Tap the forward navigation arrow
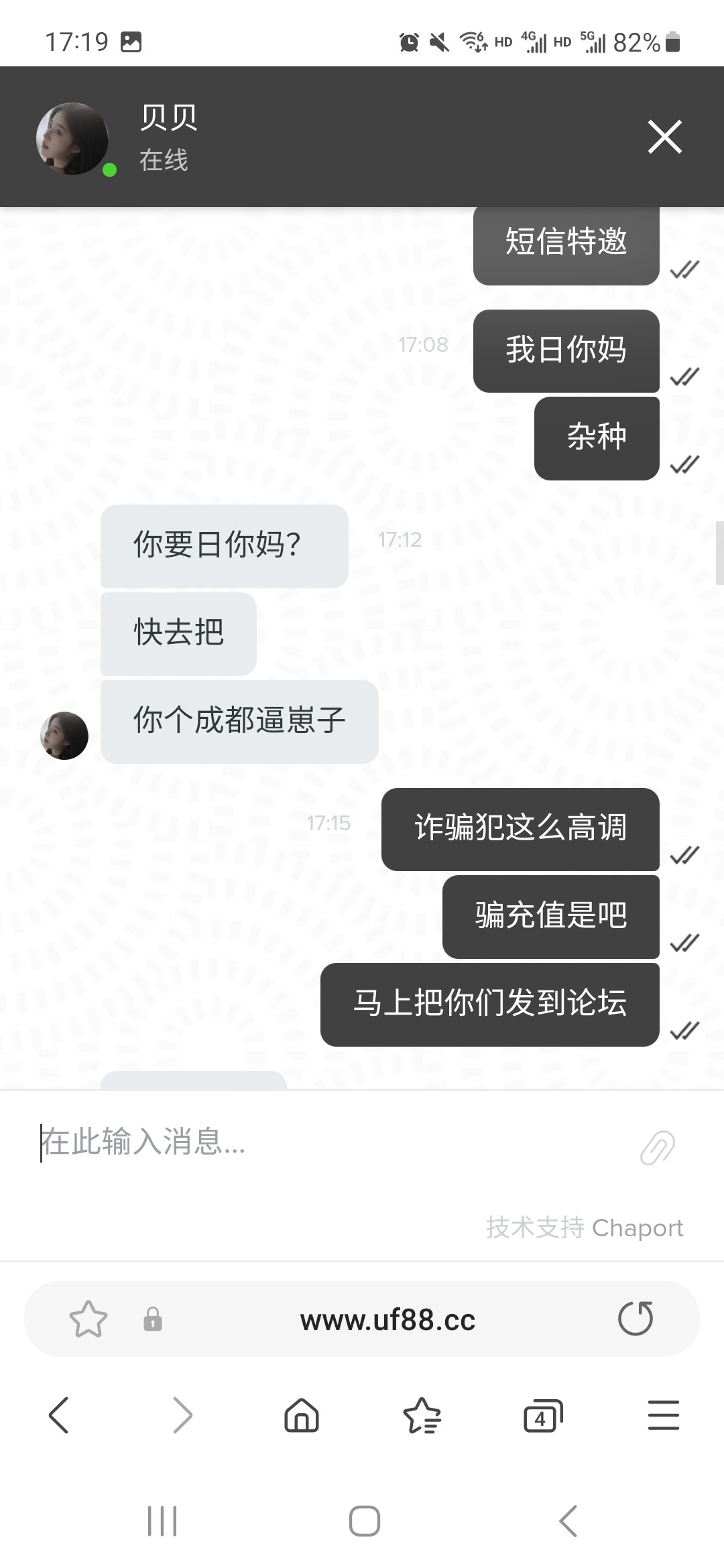This screenshot has width=724, height=1568. (180, 1416)
